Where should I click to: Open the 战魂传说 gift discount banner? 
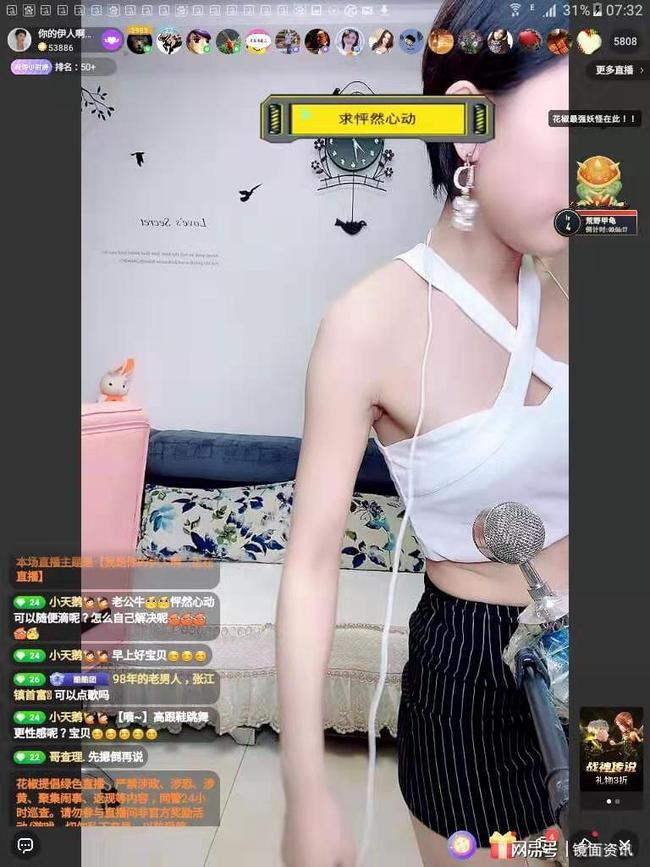pos(611,750)
